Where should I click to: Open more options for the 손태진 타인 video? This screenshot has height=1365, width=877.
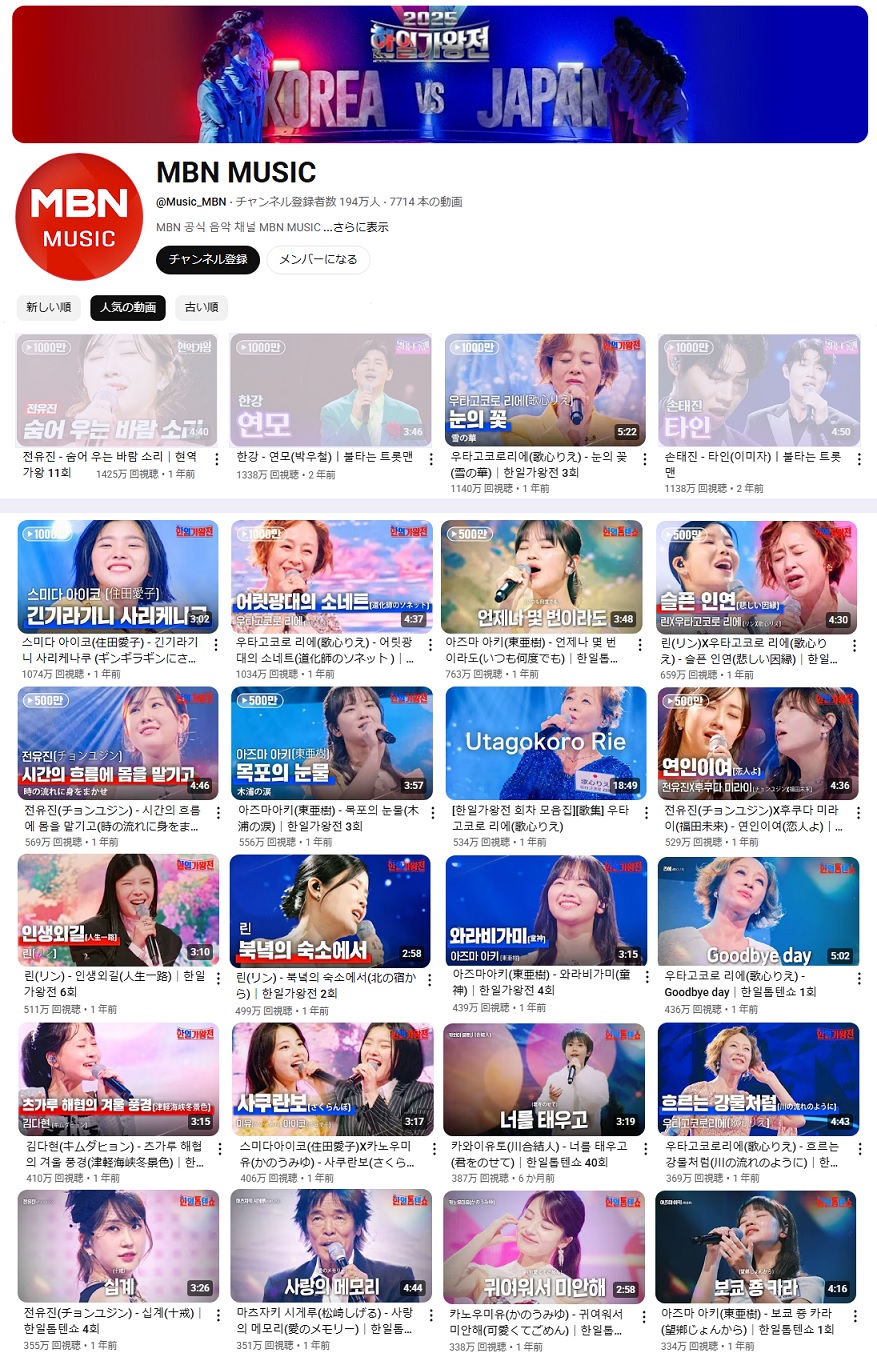click(x=858, y=460)
